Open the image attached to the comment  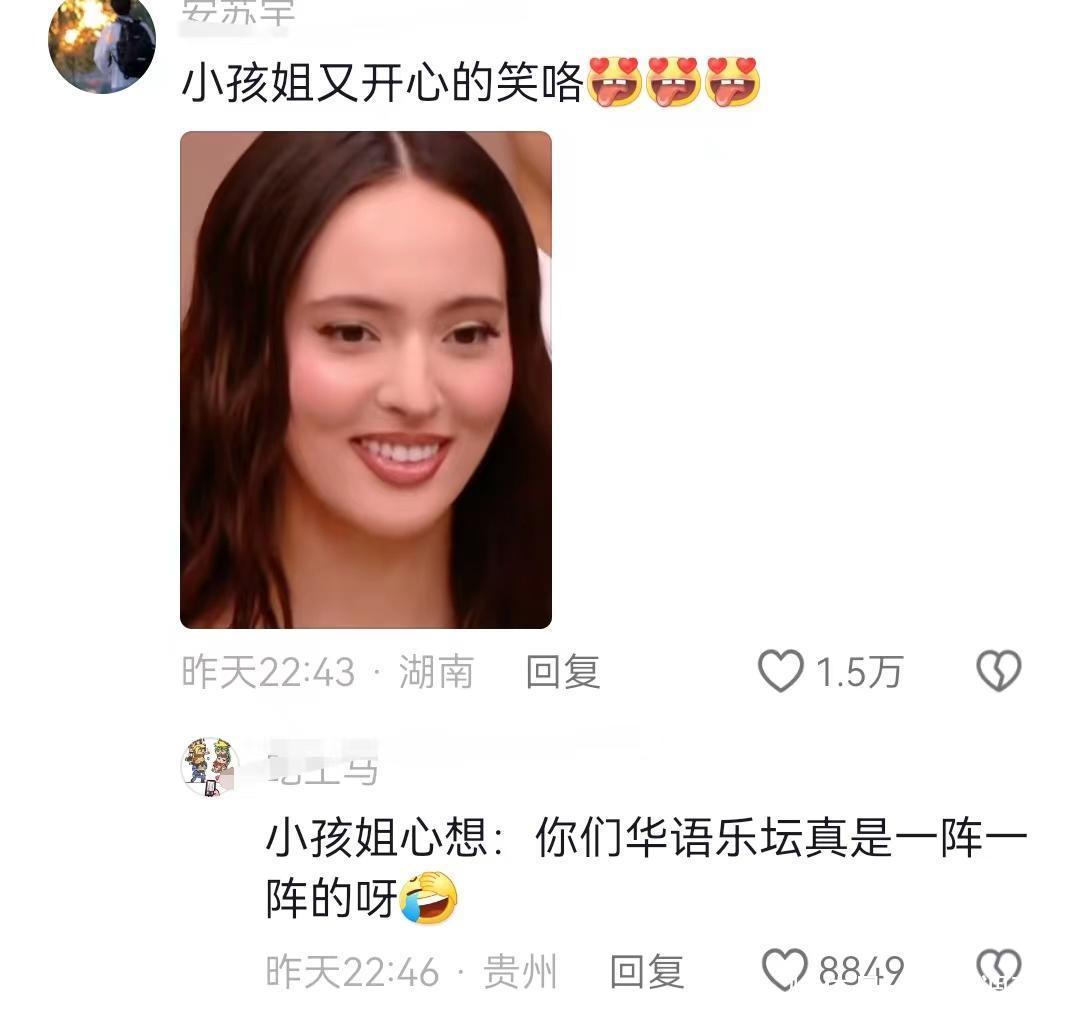[x=365, y=380]
